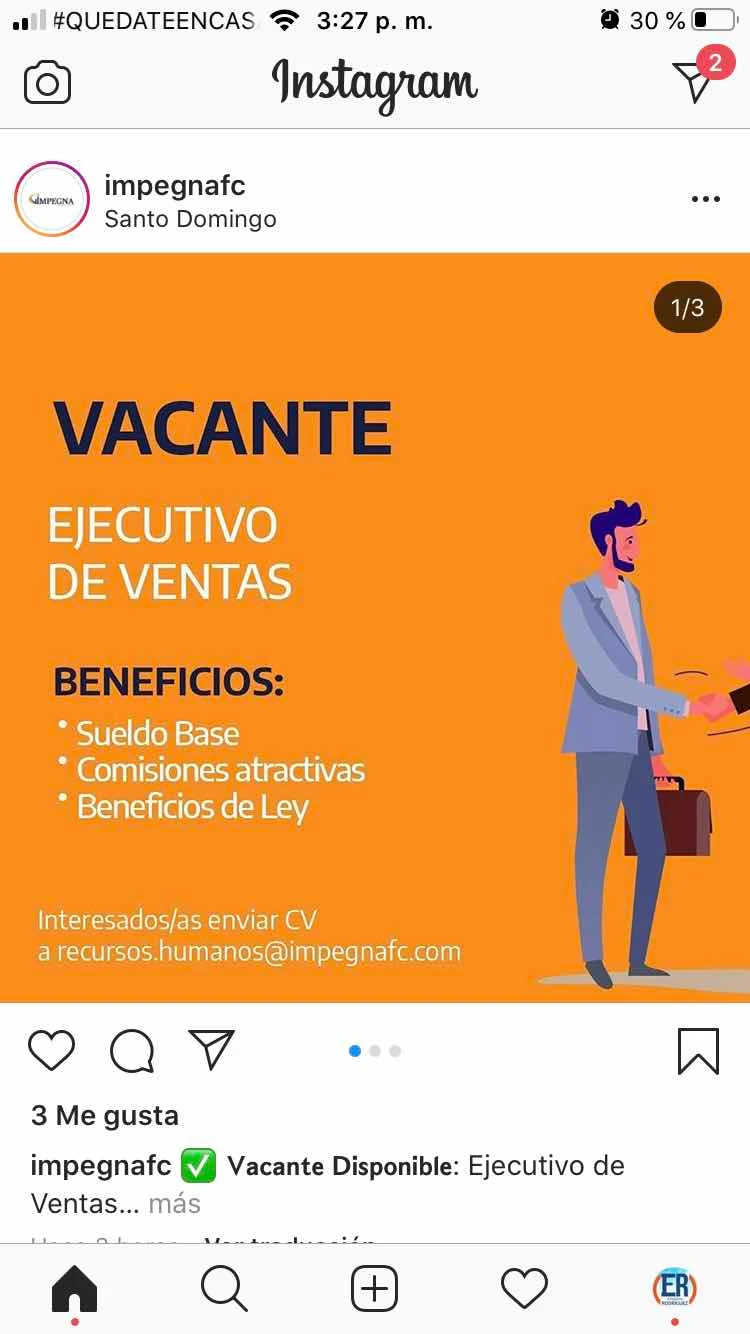Expand the caption with "más"
The image size is (750, 1334).
(174, 1203)
